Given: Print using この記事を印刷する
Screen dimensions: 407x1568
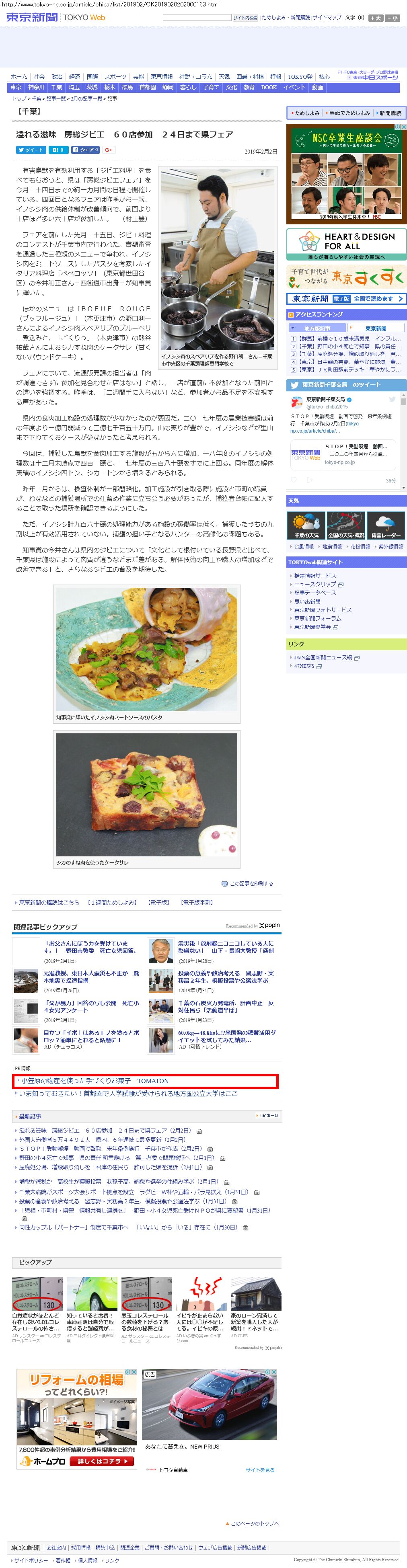Looking at the screenshot, I should pos(251,883).
